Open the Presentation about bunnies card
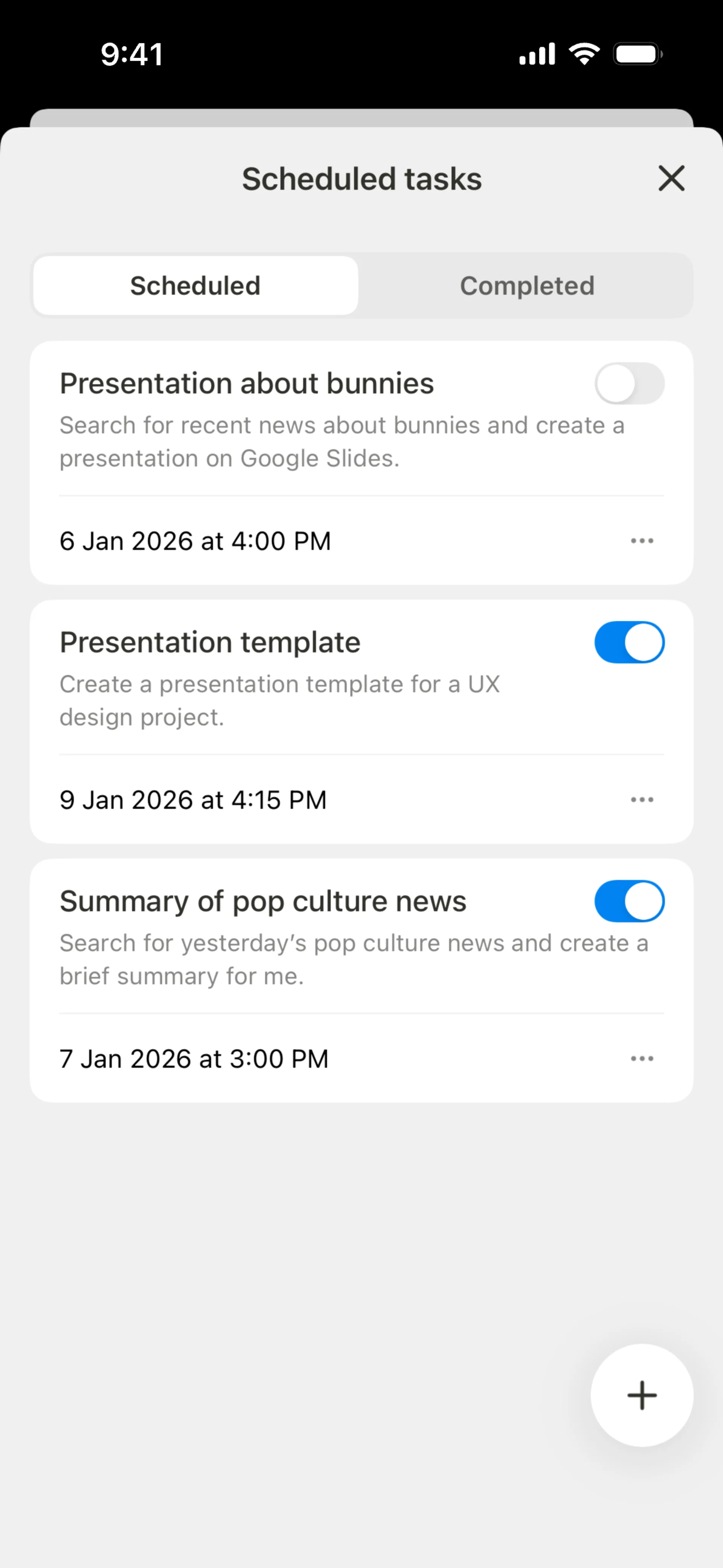 pos(304,426)
